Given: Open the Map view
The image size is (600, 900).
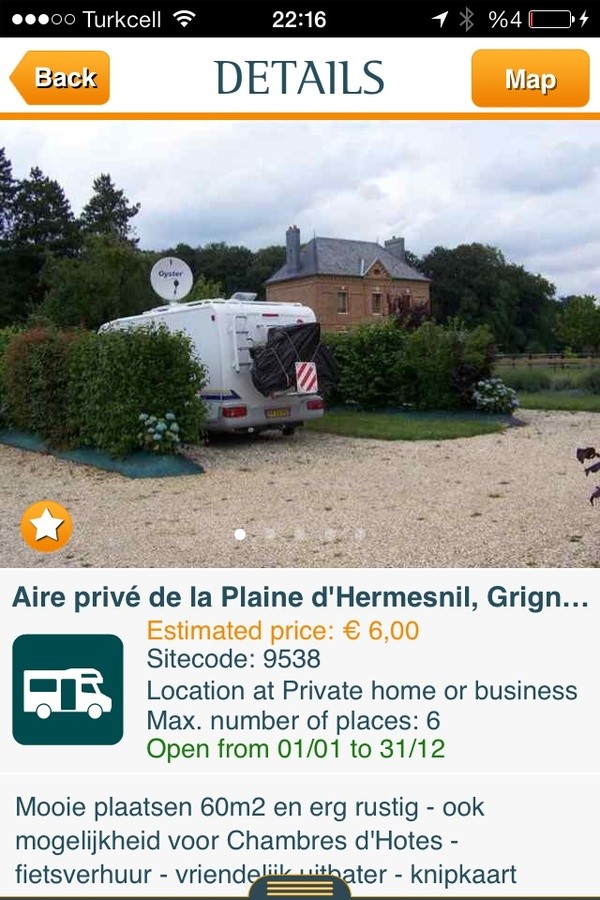Looking at the screenshot, I should 530,79.
